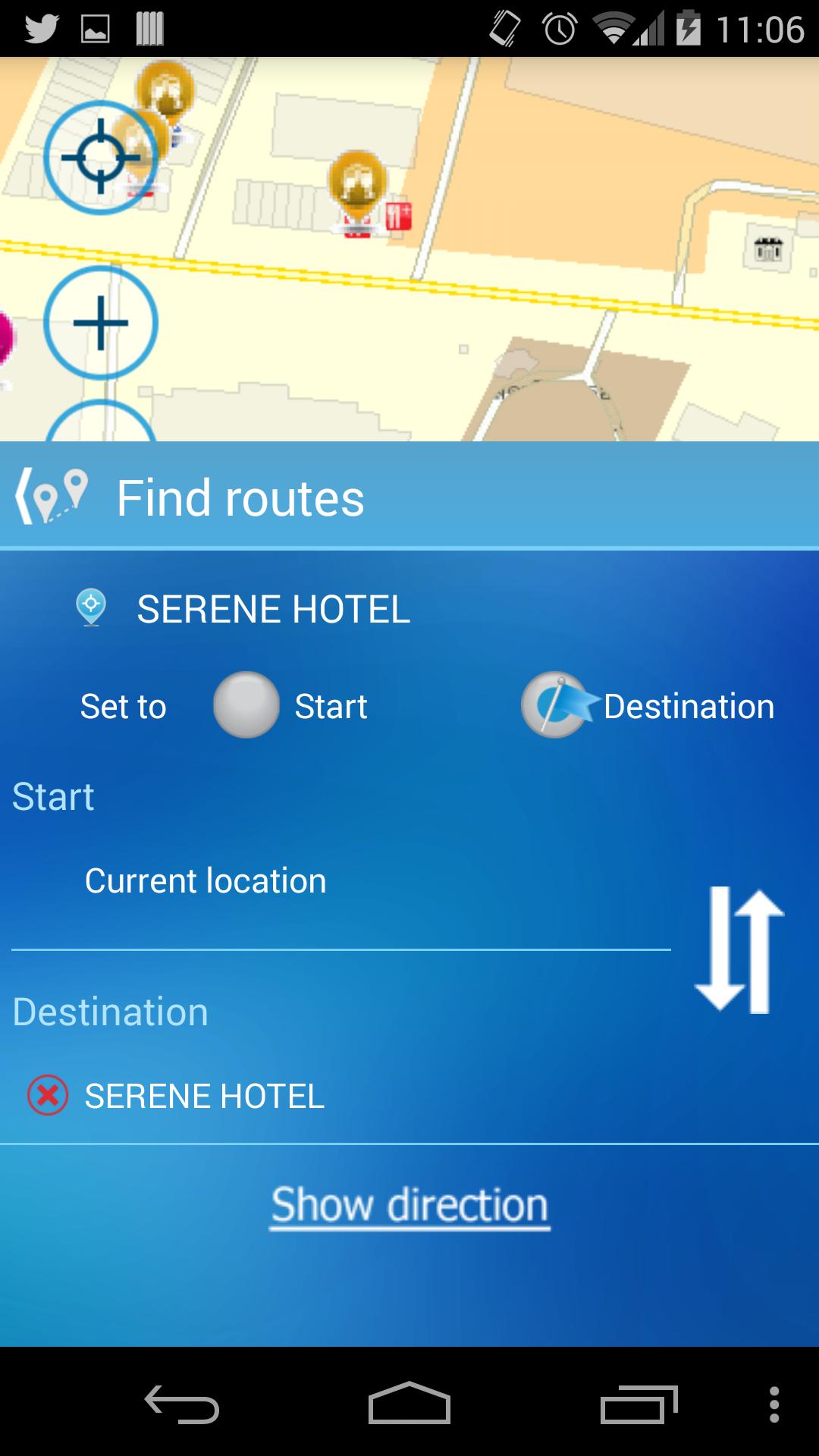Remove SERENE HOTEL from destination

tap(48, 1096)
